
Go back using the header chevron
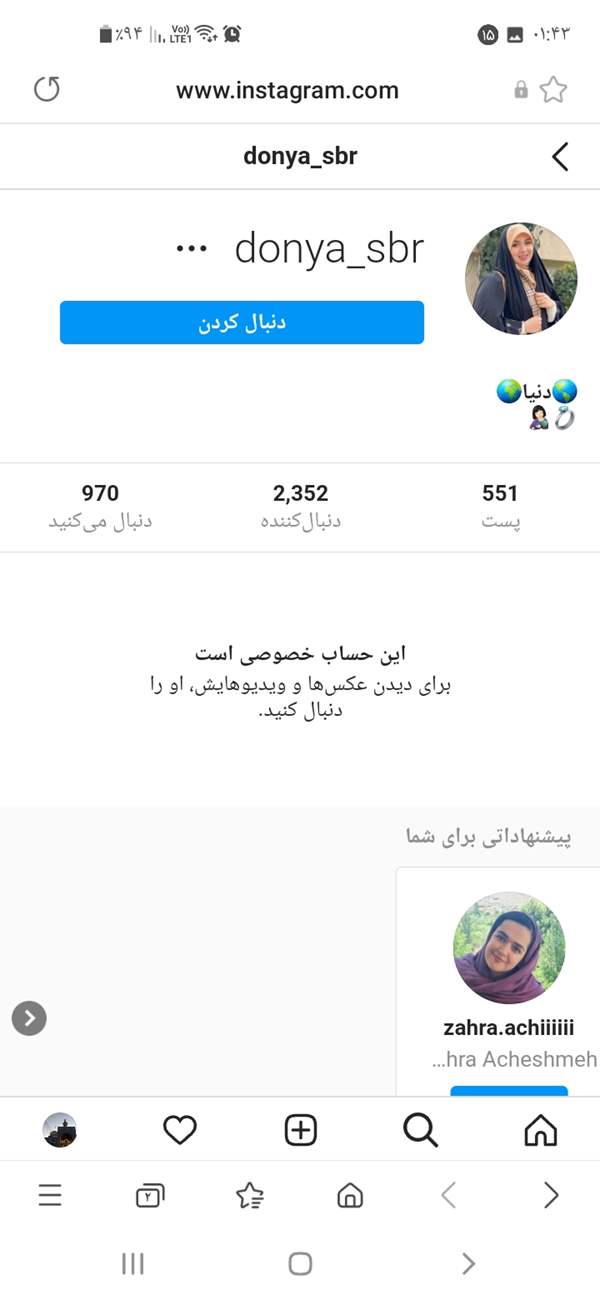click(560, 156)
